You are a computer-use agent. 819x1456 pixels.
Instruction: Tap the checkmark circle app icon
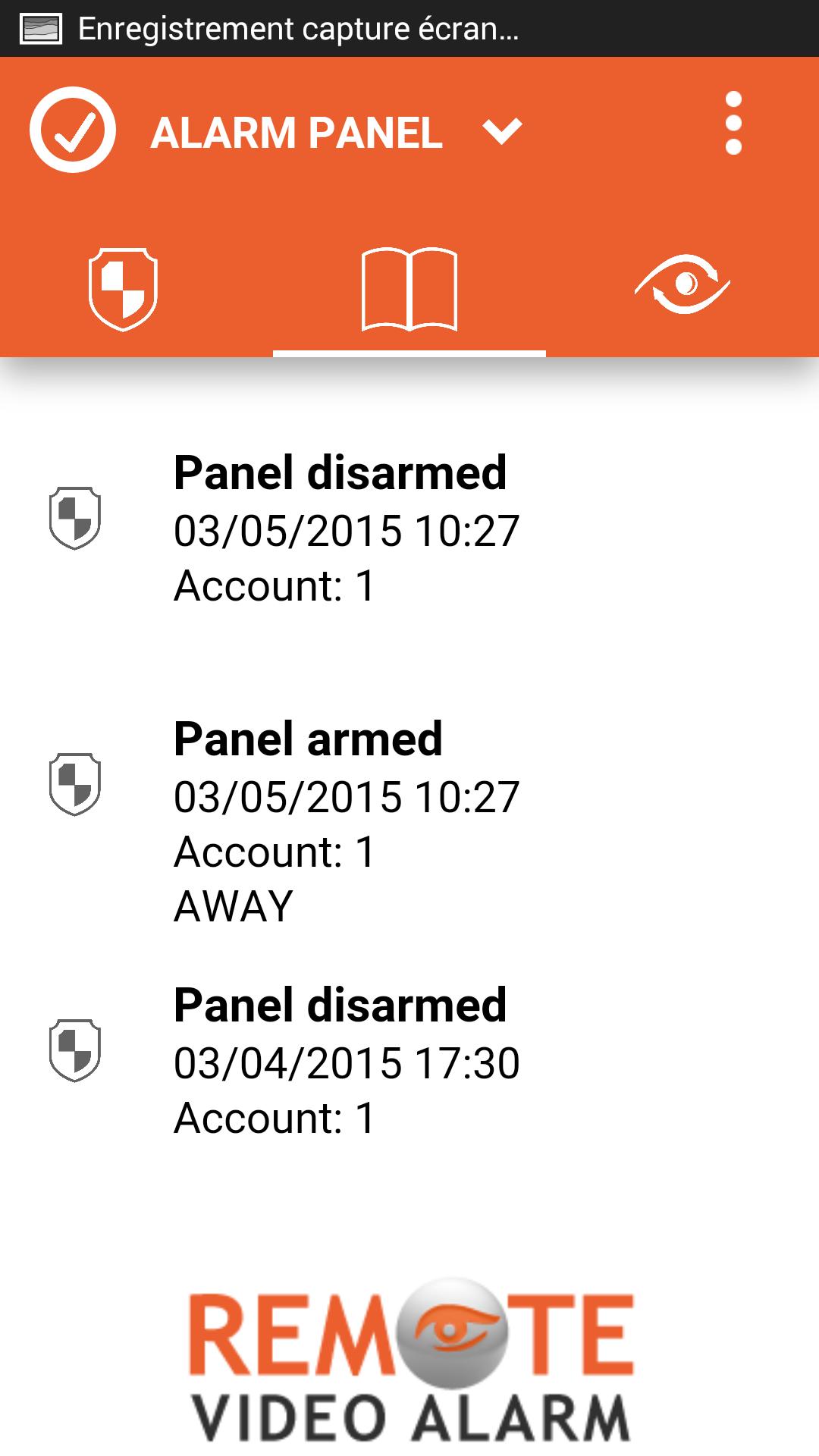(73, 130)
